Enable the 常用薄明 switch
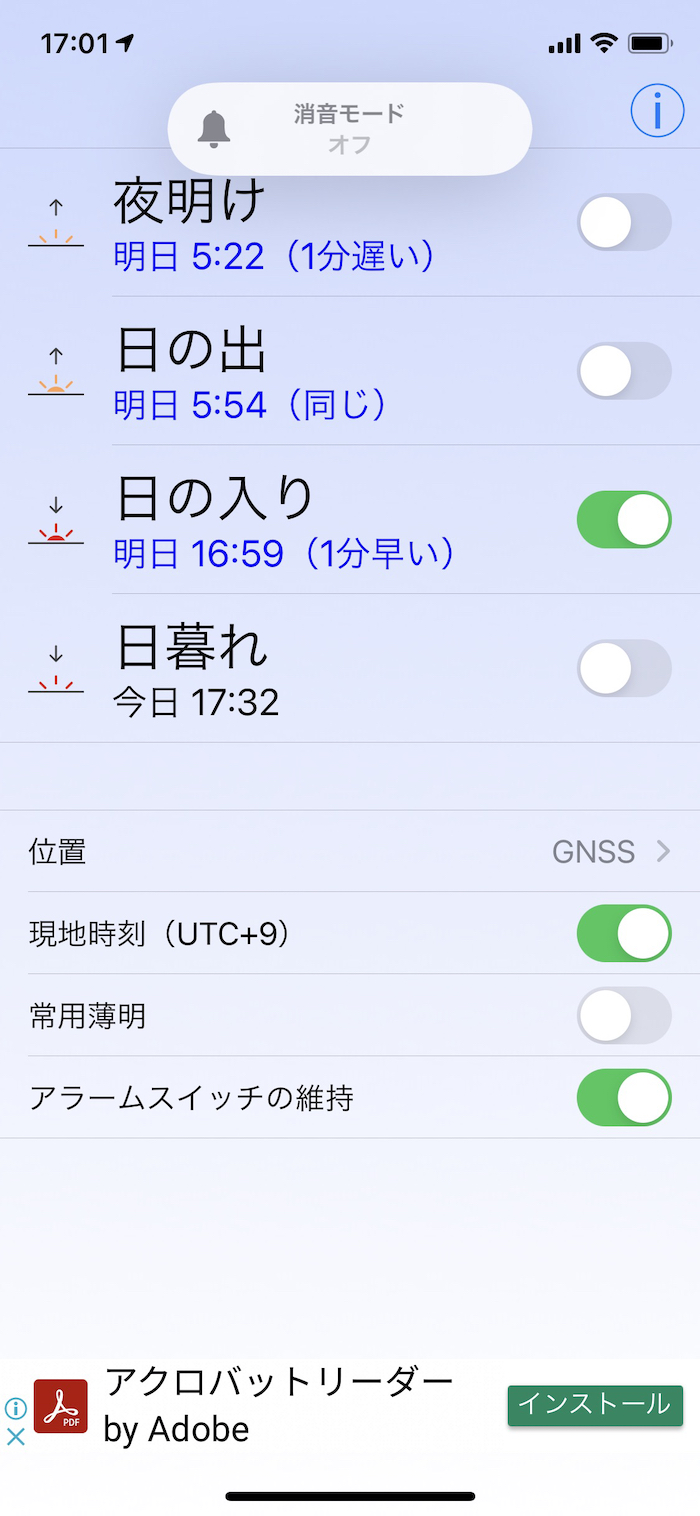 [623, 1015]
